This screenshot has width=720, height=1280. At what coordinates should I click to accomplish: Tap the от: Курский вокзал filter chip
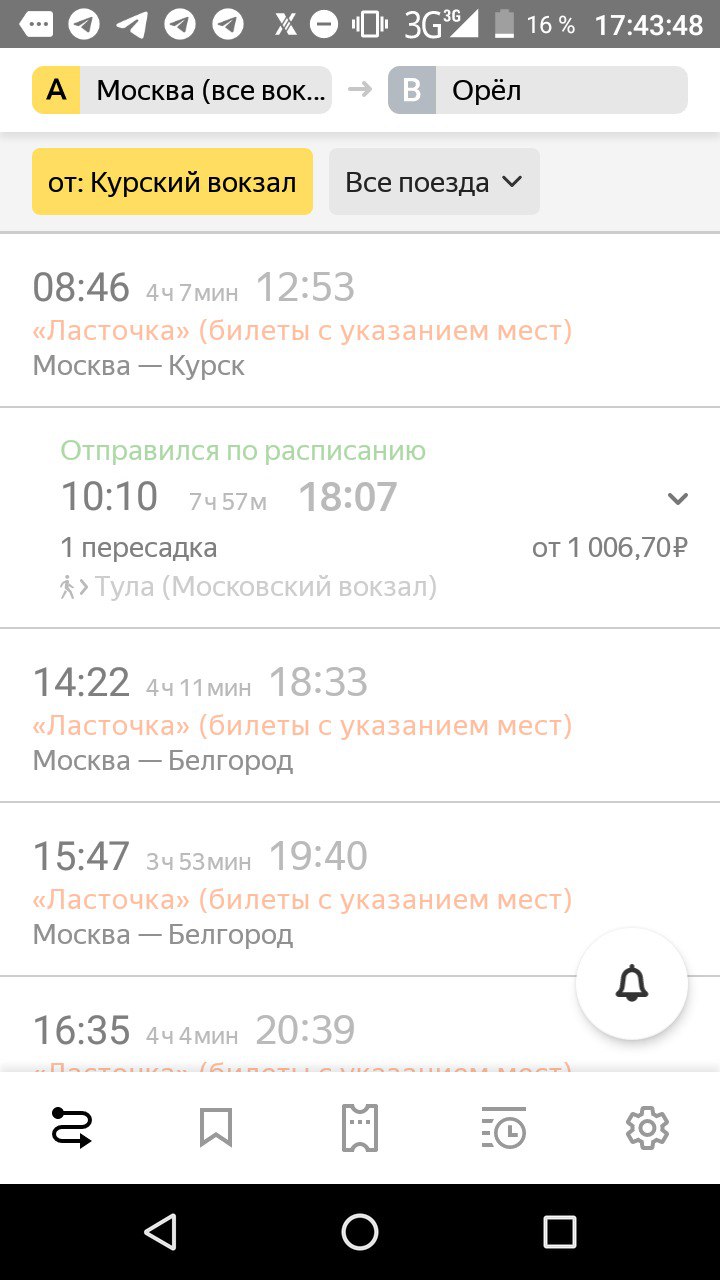click(x=172, y=182)
